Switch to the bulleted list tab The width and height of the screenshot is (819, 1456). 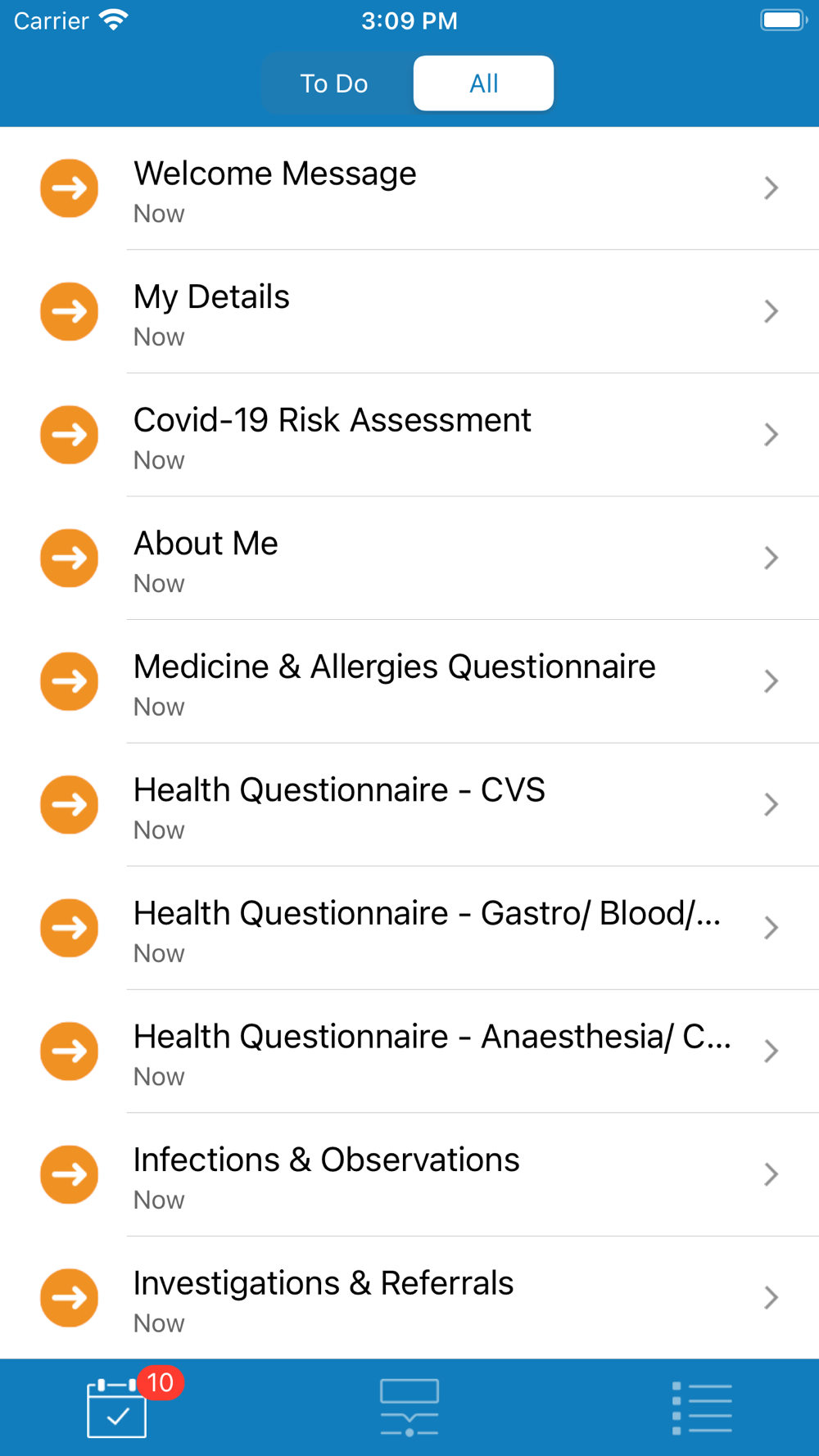point(702,1408)
